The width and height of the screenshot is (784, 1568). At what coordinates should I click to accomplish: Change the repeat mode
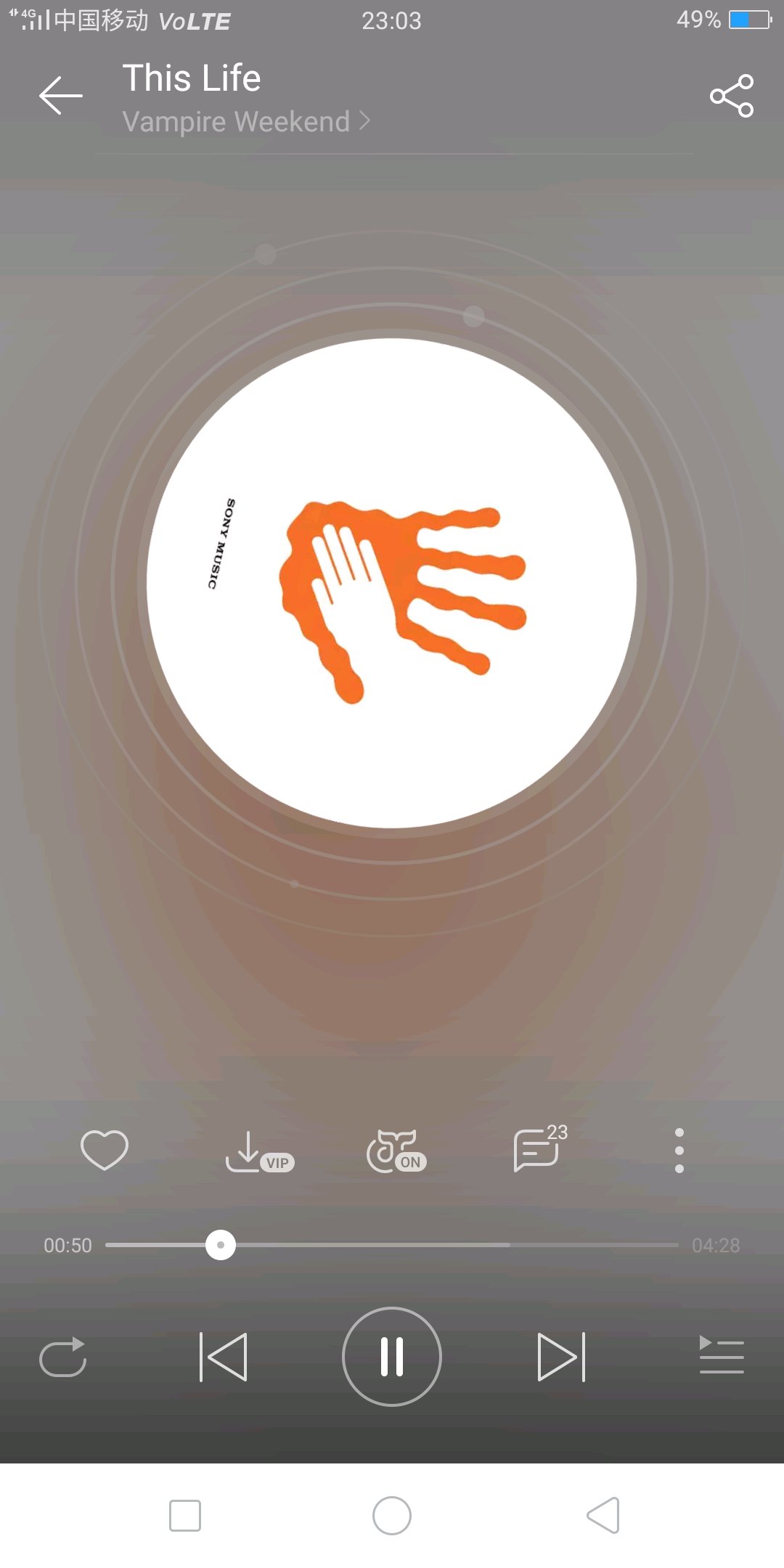[63, 1357]
